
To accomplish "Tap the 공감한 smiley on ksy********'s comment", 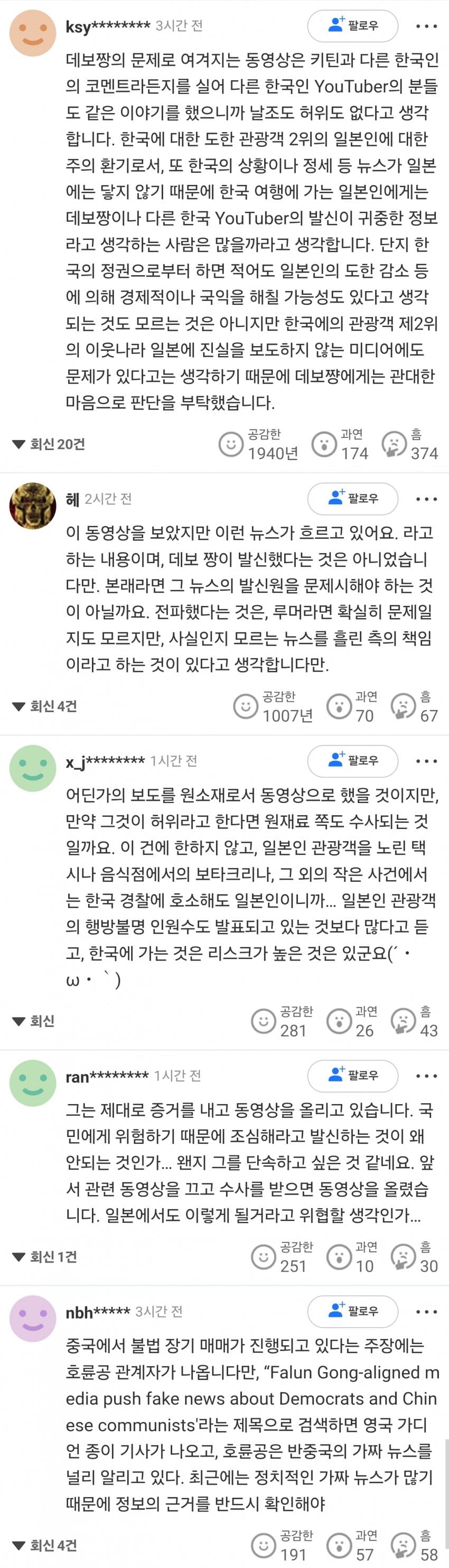I will pyautogui.click(x=231, y=444).
